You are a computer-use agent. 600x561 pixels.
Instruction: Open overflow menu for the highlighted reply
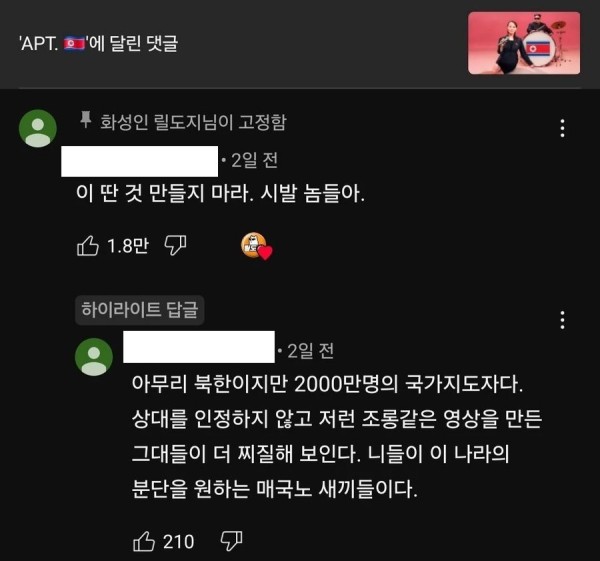pyautogui.click(x=563, y=320)
